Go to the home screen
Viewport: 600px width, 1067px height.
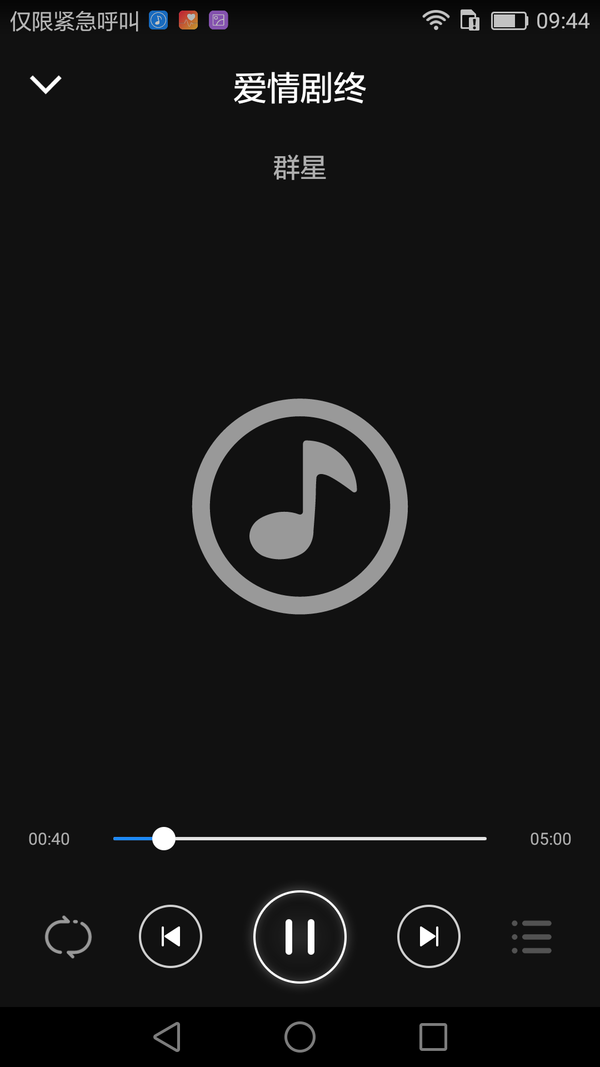pos(300,1037)
